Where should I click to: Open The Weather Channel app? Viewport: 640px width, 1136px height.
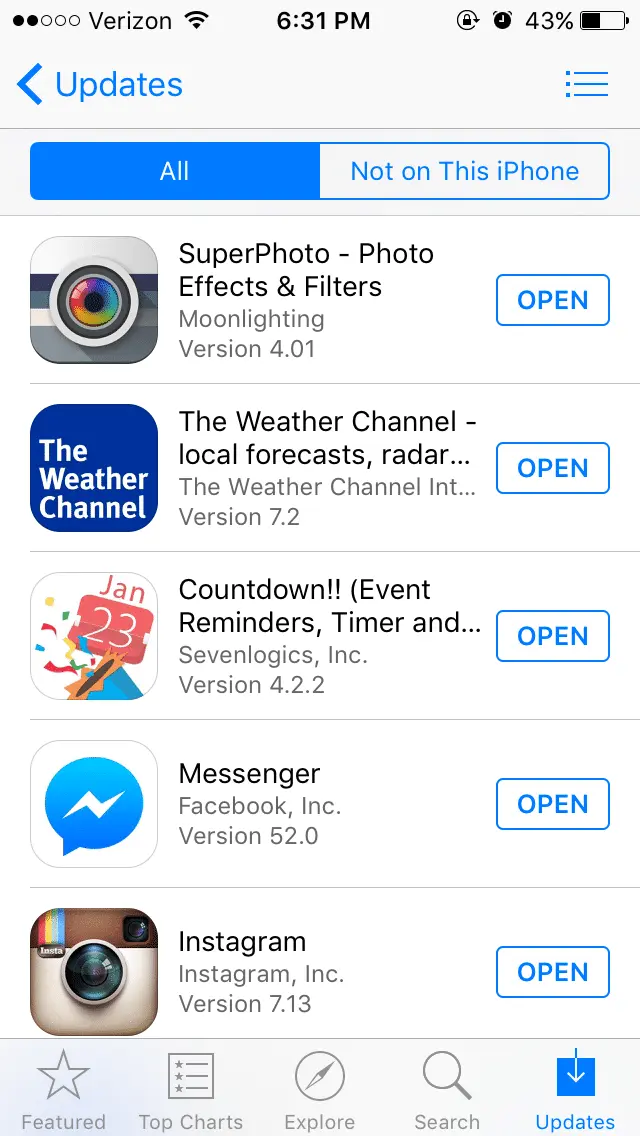pyautogui.click(x=552, y=468)
